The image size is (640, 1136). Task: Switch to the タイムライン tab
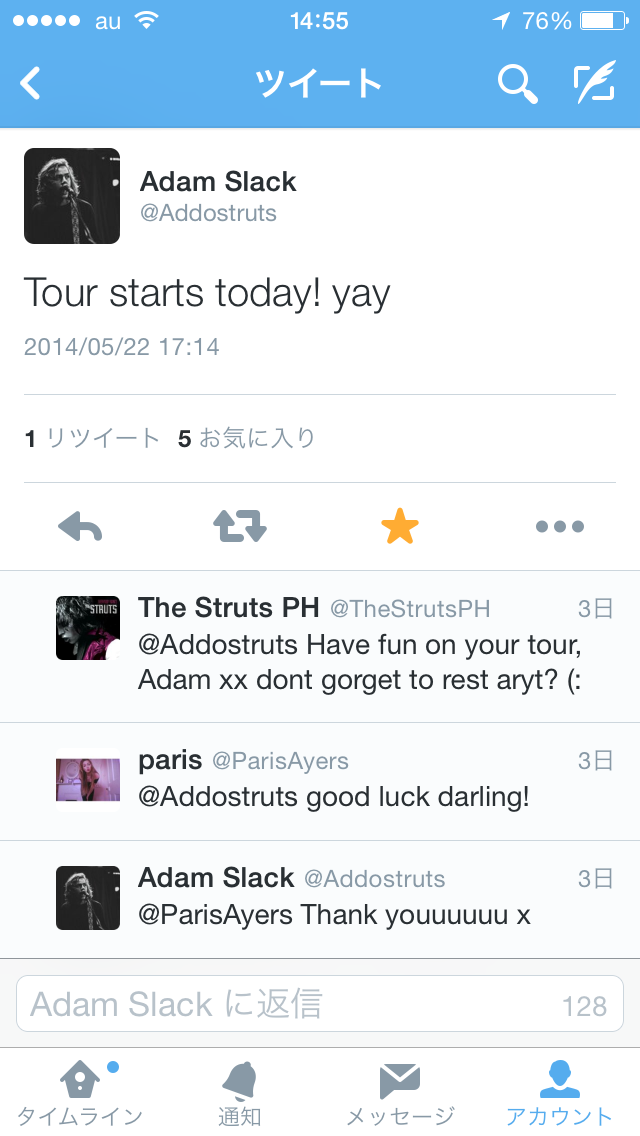80,1094
